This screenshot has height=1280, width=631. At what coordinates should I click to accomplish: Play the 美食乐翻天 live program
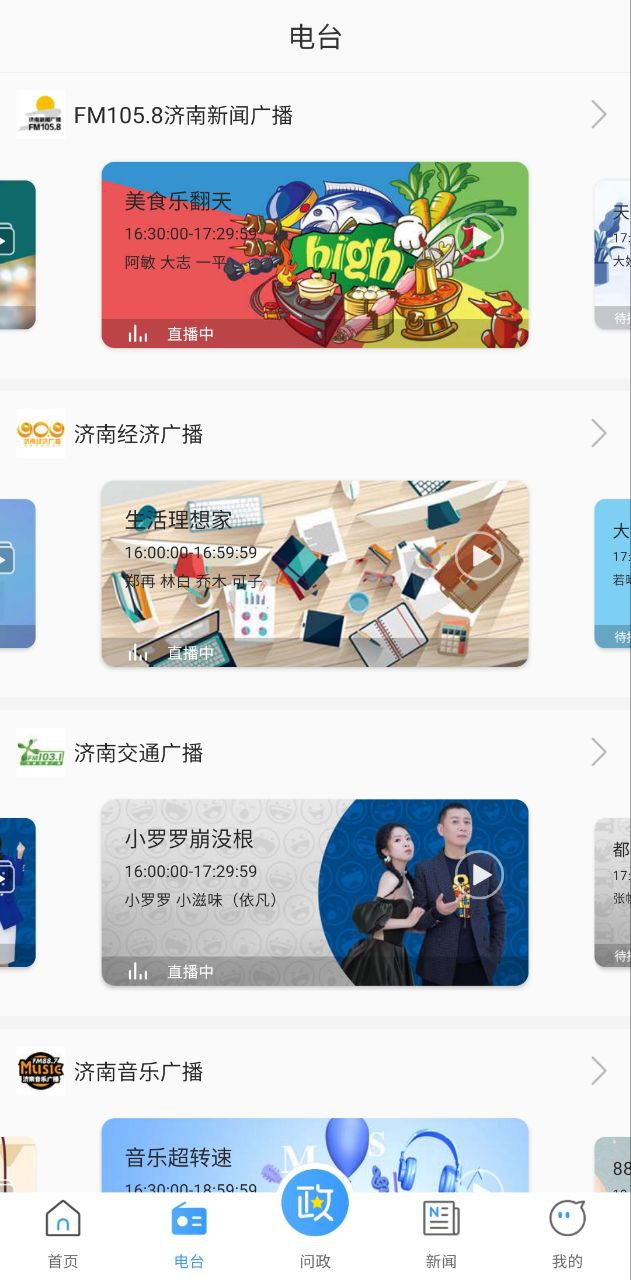pyautogui.click(x=479, y=238)
